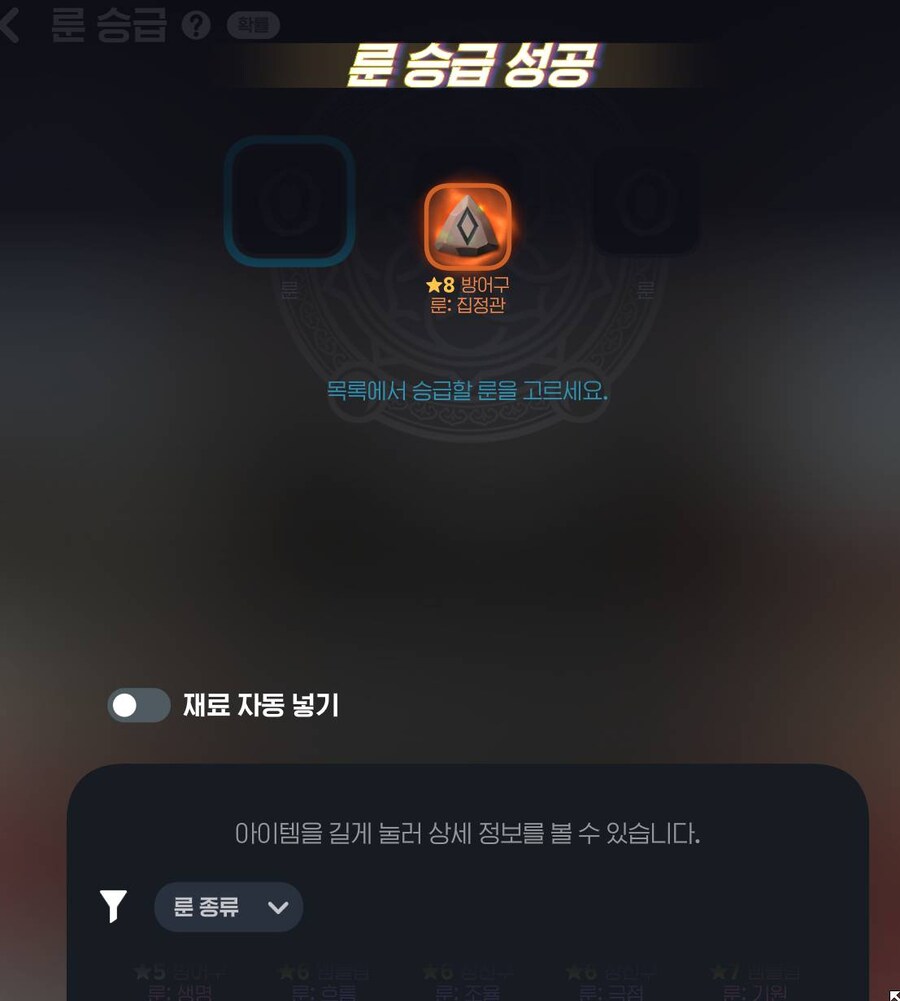900x1001 pixels.
Task: Open the 확률 probability info
Action: pyautogui.click(x=252, y=26)
